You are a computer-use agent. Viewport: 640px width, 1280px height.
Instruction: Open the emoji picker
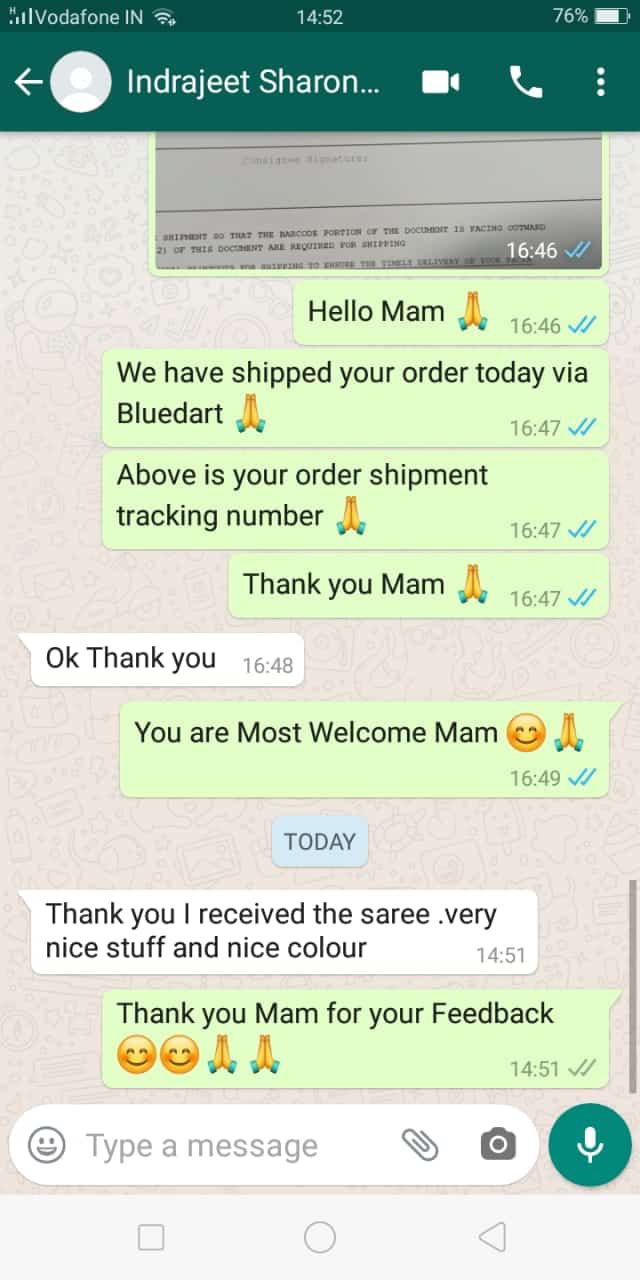[x=46, y=1145]
